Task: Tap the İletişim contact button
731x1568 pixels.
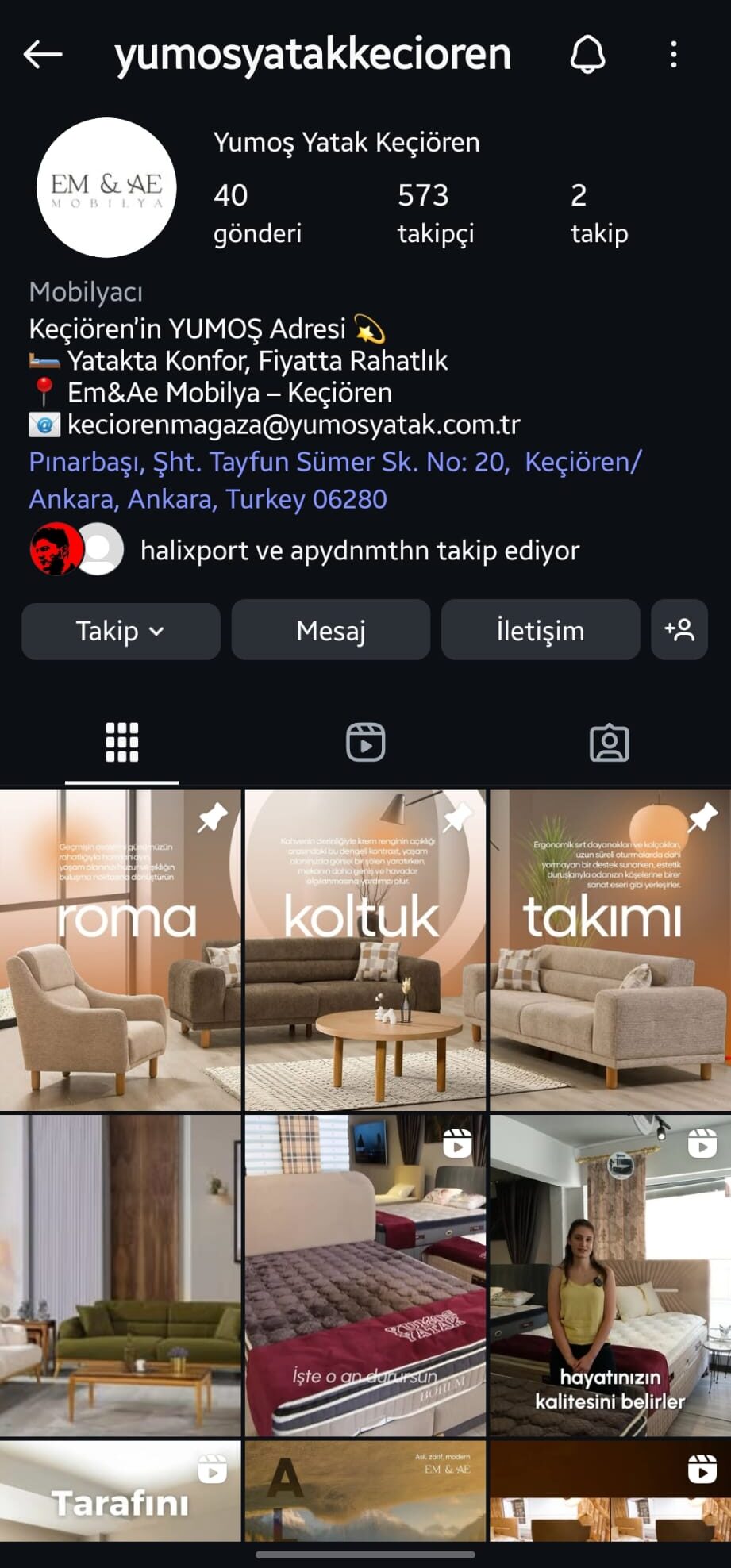Action: (x=540, y=631)
